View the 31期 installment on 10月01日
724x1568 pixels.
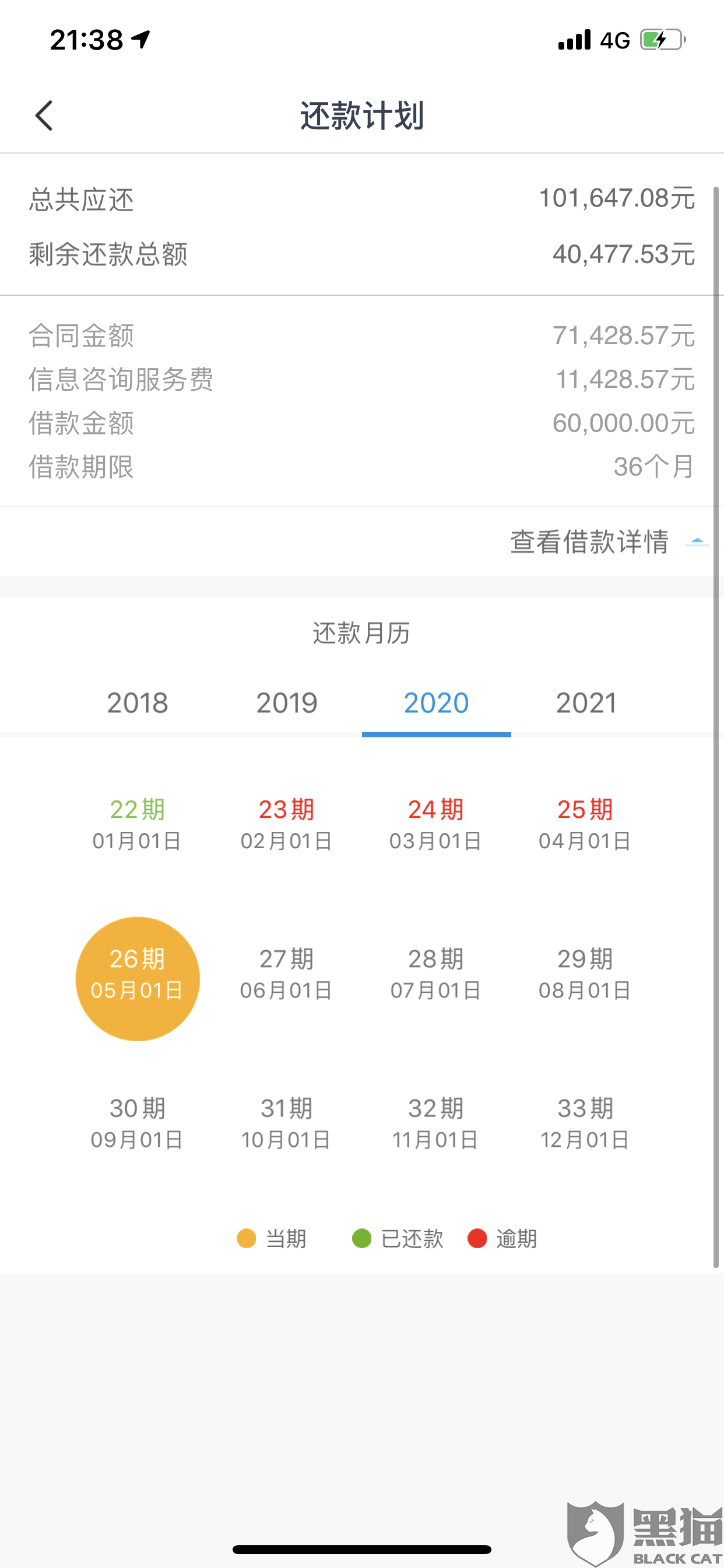coord(287,1123)
